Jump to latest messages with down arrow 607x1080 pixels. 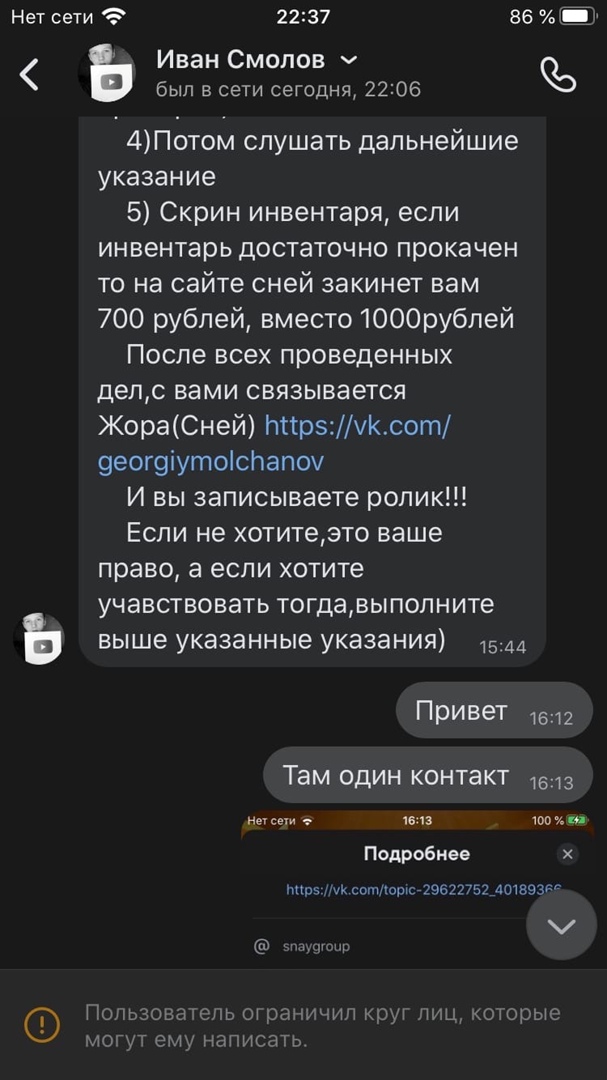[561, 926]
